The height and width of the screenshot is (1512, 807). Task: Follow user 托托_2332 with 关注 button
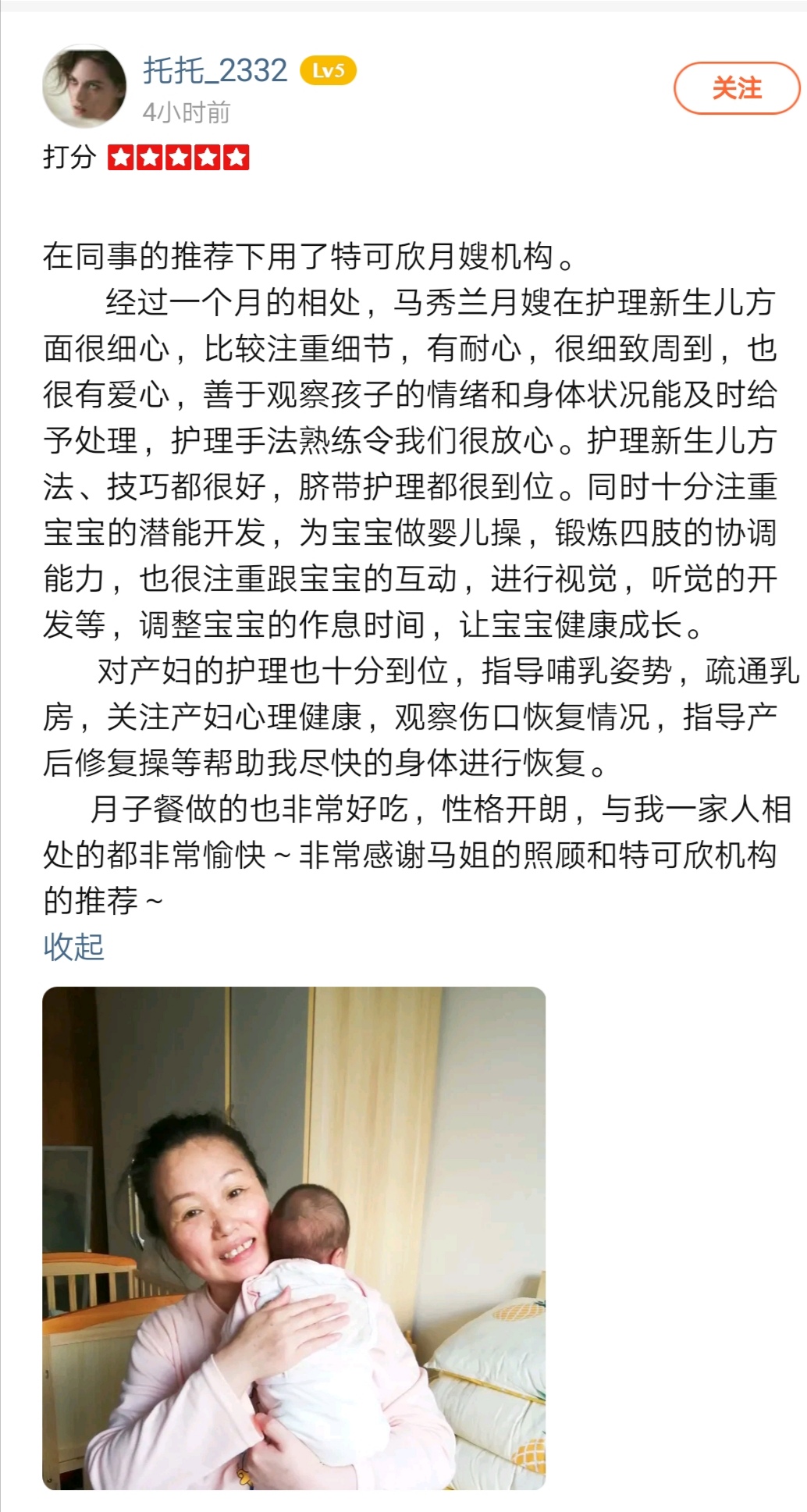tap(736, 88)
